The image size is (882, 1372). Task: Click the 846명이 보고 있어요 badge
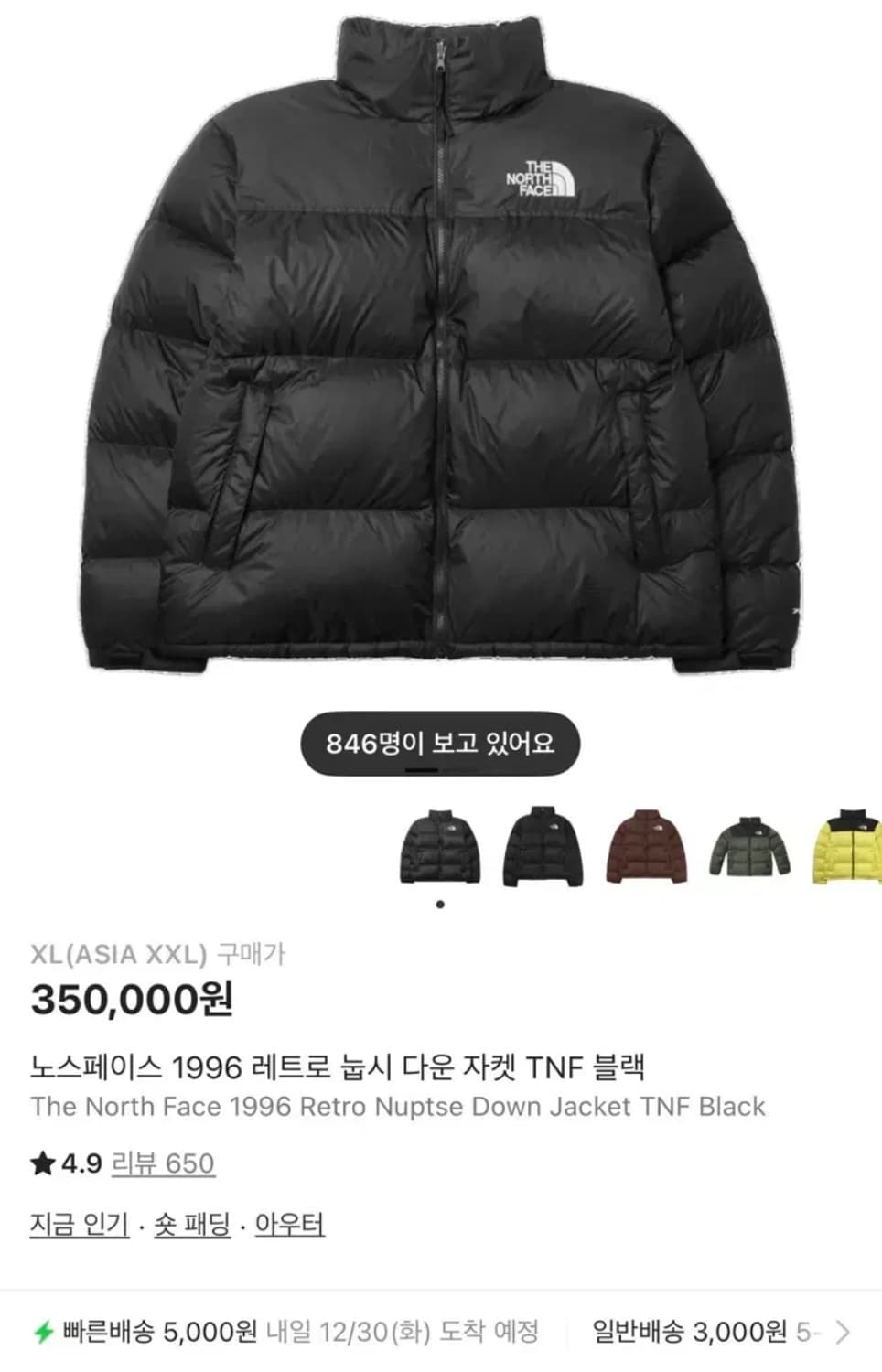440,744
